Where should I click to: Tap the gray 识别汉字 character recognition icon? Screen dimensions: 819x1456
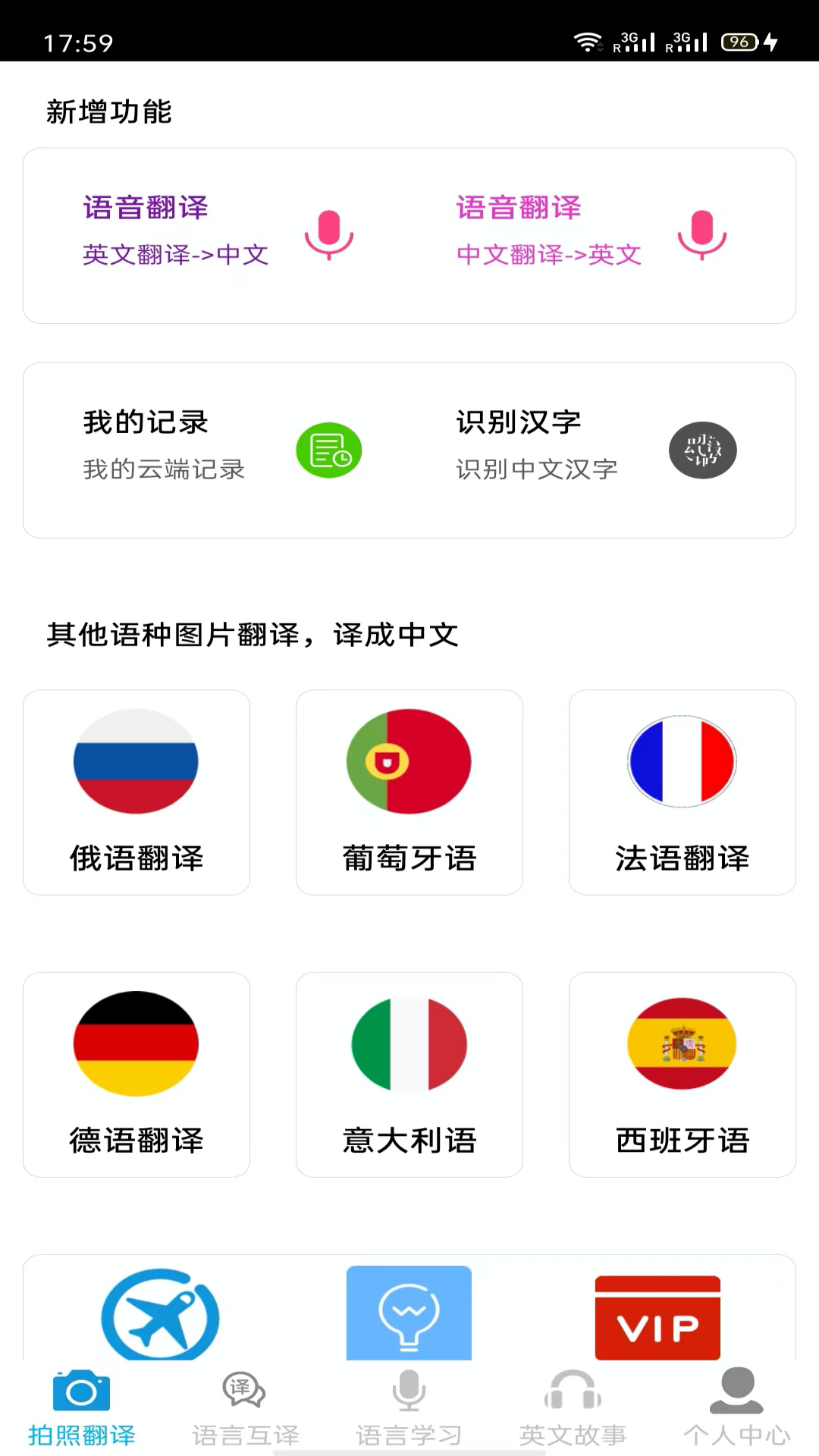click(702, 450)
